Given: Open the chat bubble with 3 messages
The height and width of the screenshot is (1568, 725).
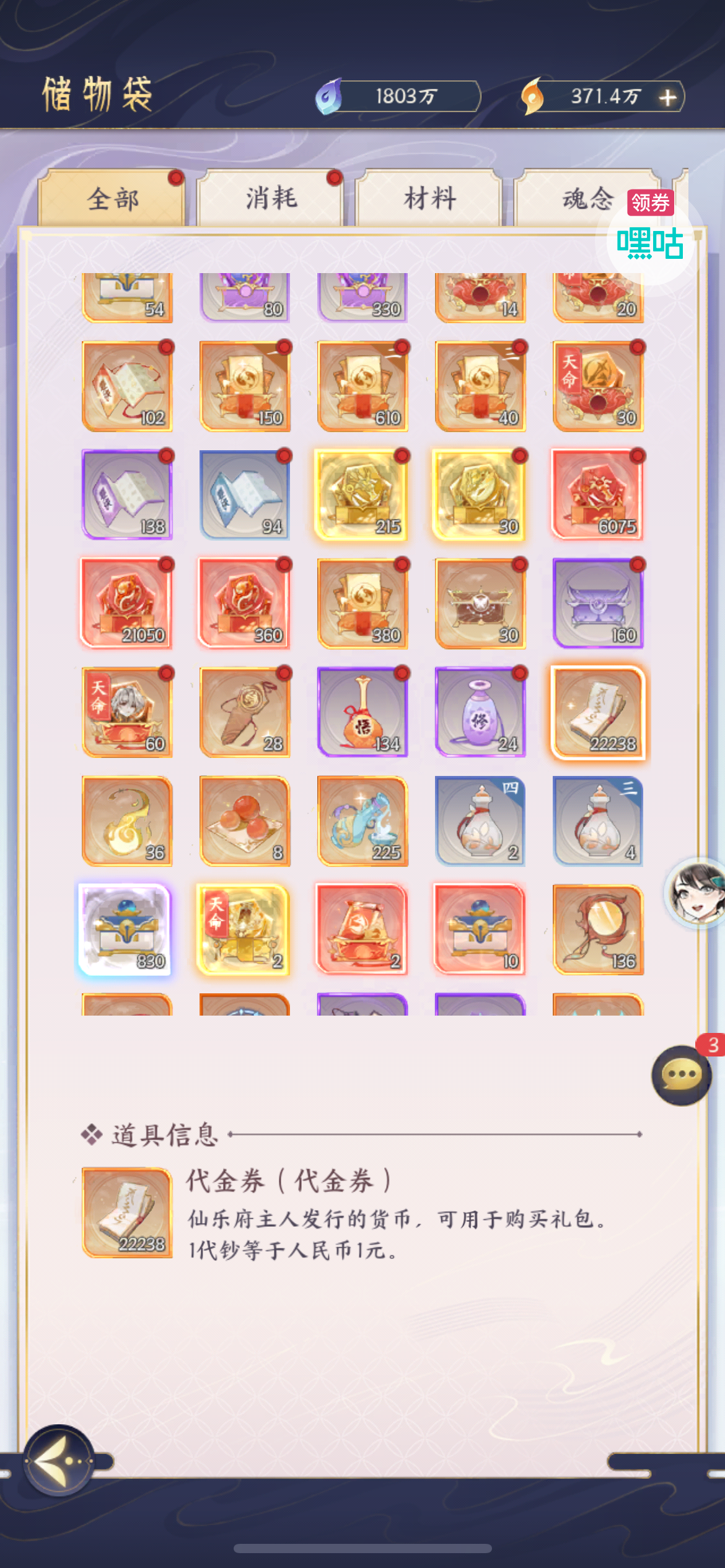Looking at the screenshot, I should (681, 1075).
